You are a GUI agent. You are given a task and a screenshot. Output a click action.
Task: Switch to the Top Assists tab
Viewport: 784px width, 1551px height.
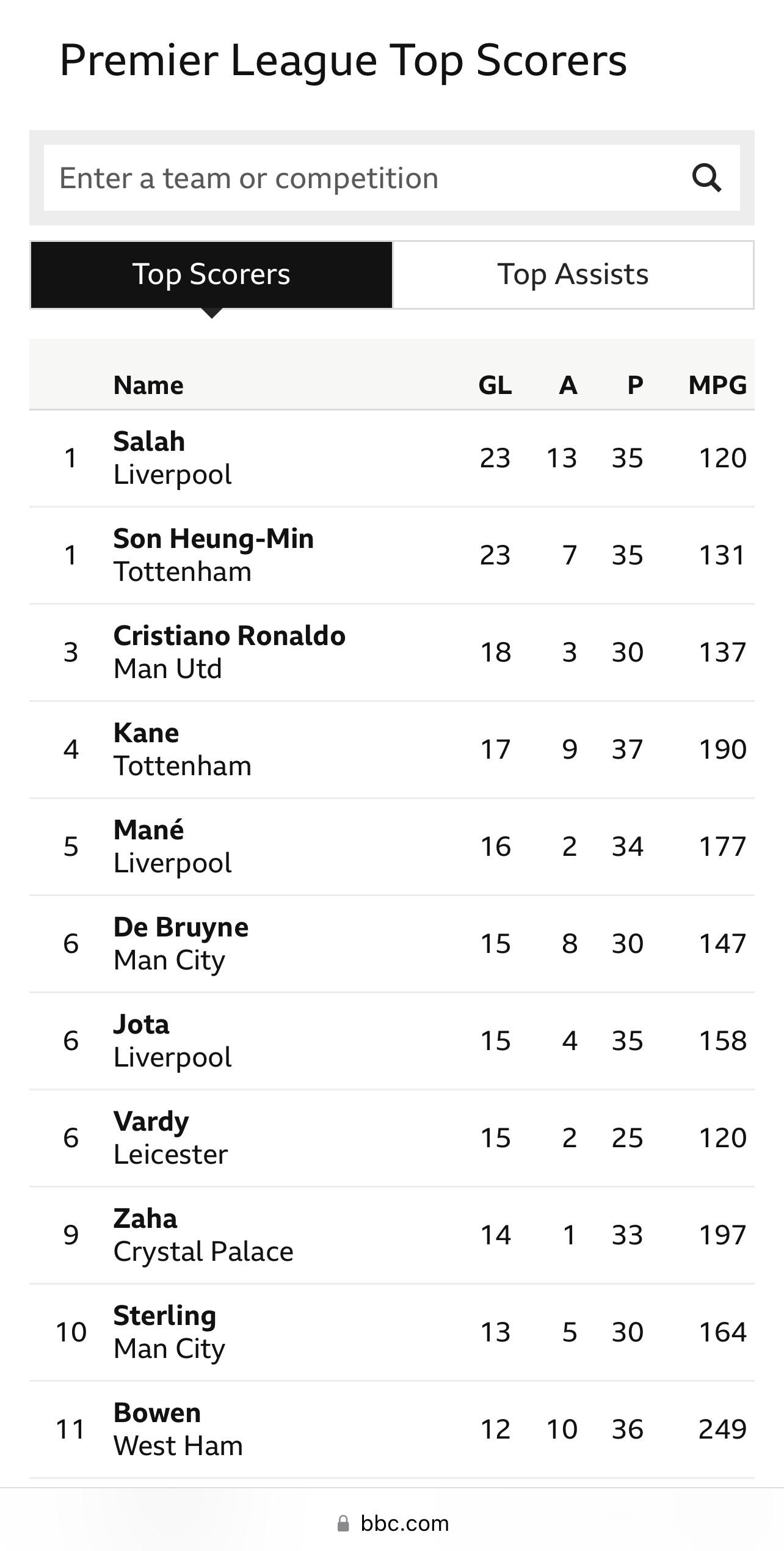tap(573, 274)
